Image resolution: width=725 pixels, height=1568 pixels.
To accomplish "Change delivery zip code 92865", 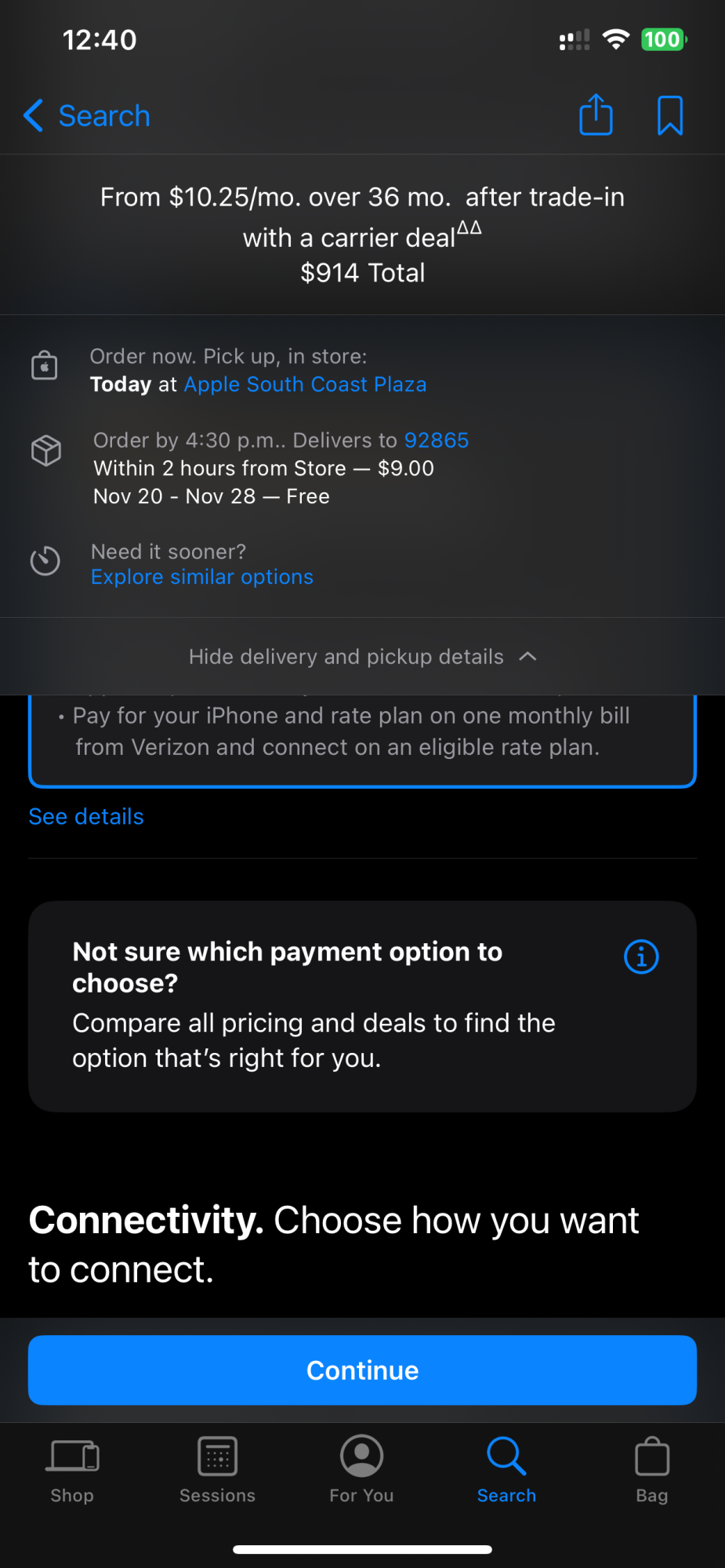I will [x=436, y=441].
